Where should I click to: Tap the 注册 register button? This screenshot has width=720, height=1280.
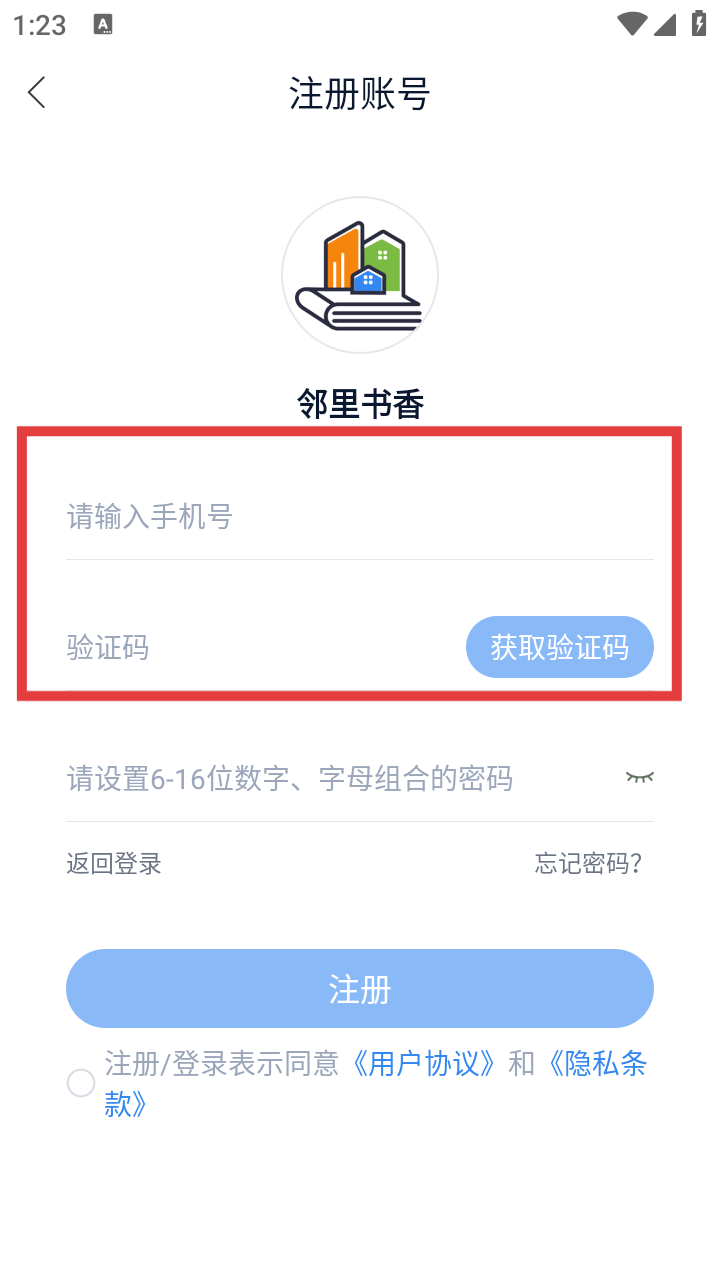(359, 989)
